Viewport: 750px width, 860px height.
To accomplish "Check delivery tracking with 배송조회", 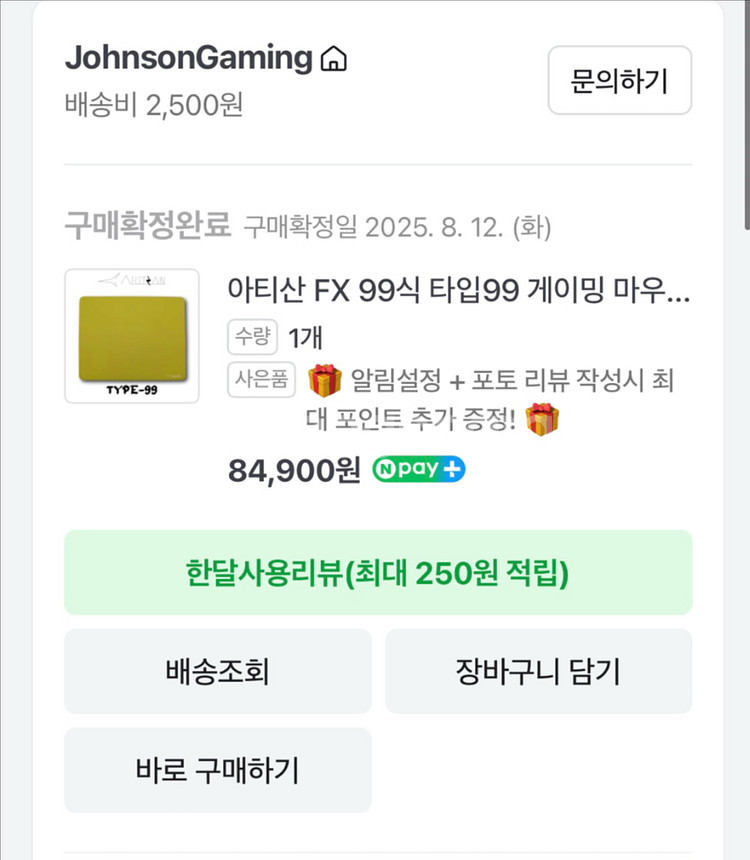I will pos(218,672).
